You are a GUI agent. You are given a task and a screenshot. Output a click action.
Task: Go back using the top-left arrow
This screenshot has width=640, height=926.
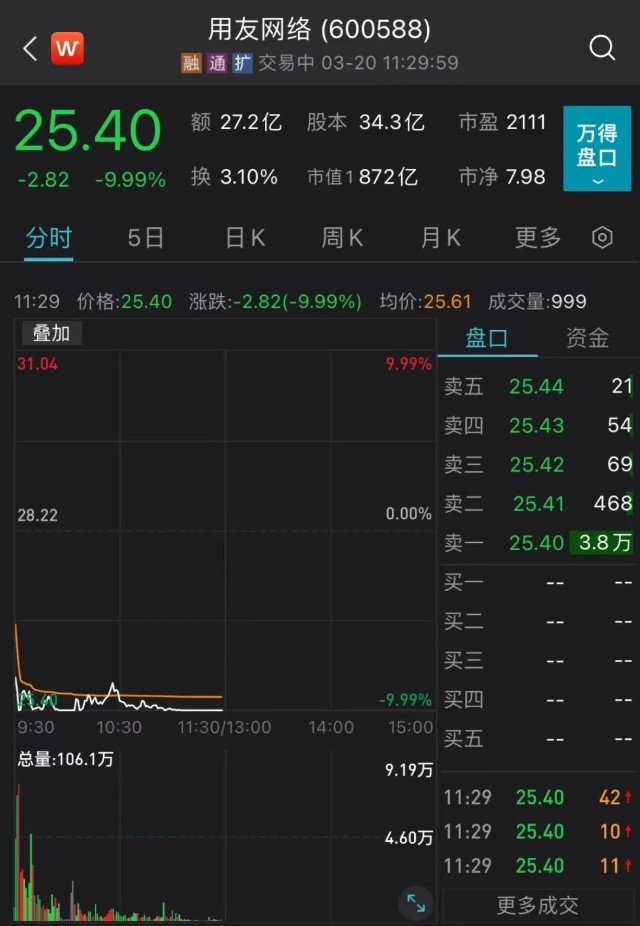point(28,48)
